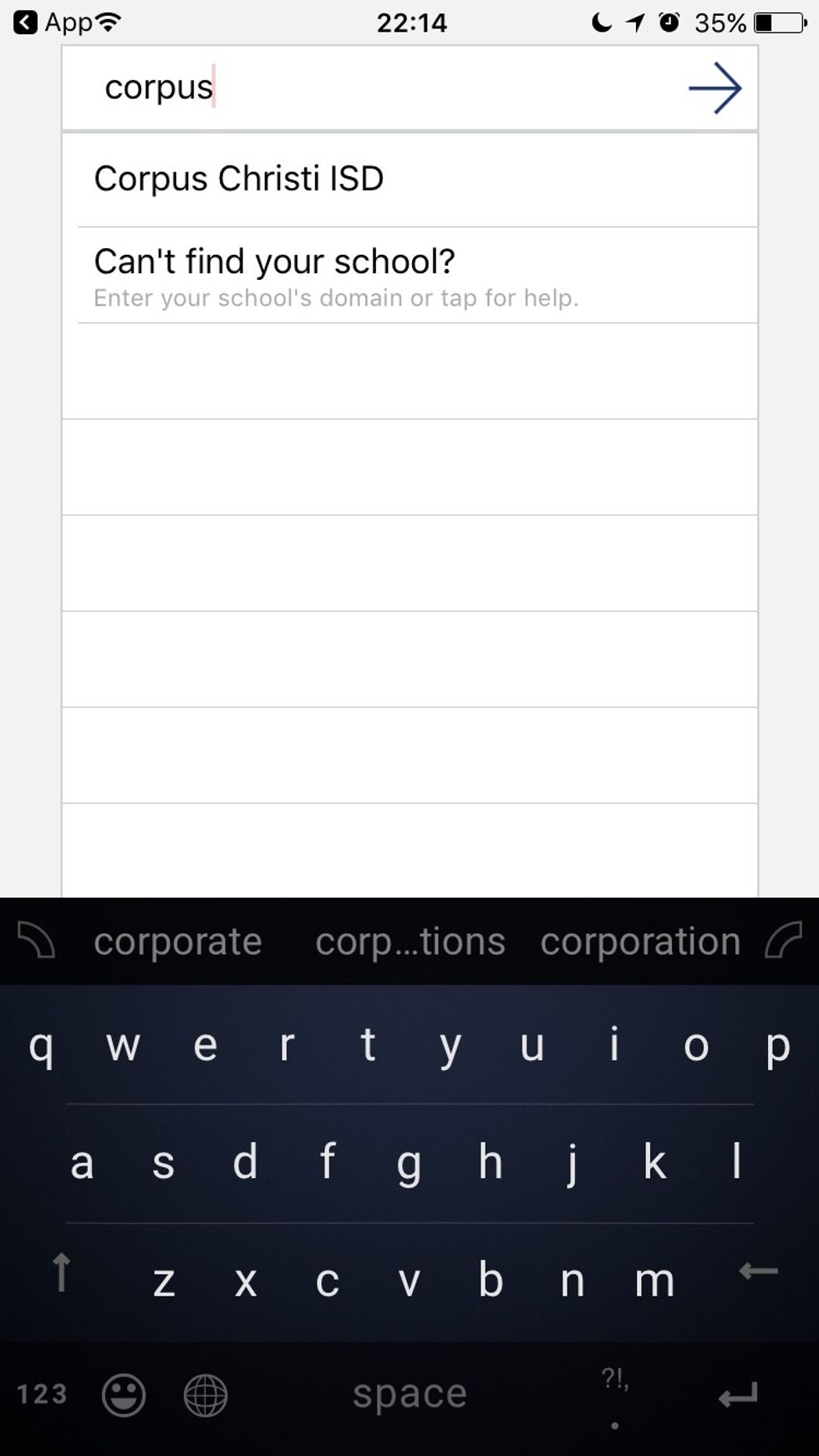This screenshot has height=1456, width=819.
Task: Select Corpus Christi ISD result
Action: 409,179
